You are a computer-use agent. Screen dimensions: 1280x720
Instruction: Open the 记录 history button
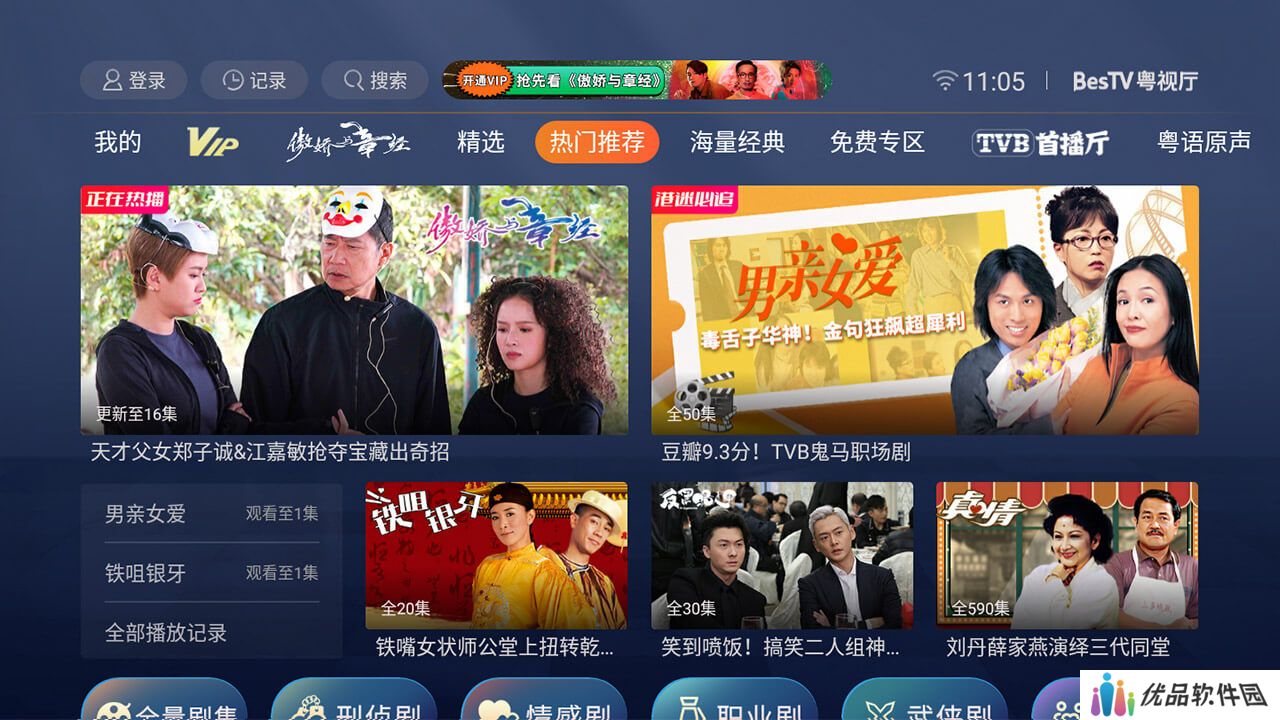click(254, 81)
